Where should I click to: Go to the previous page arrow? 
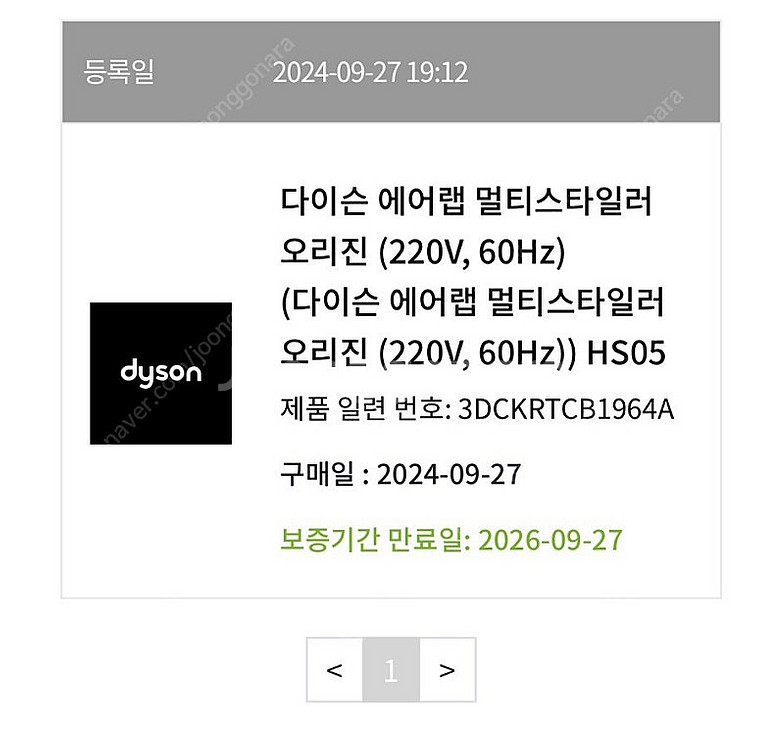[x=335, y=670]
